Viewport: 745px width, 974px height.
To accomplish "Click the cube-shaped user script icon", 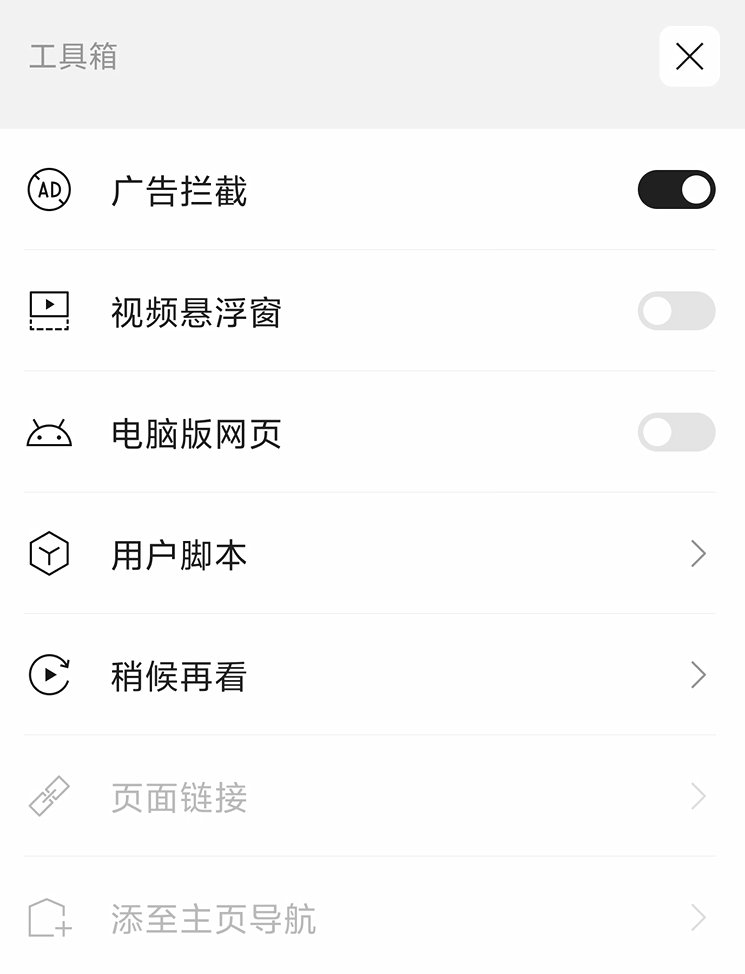I will point(48,554).
